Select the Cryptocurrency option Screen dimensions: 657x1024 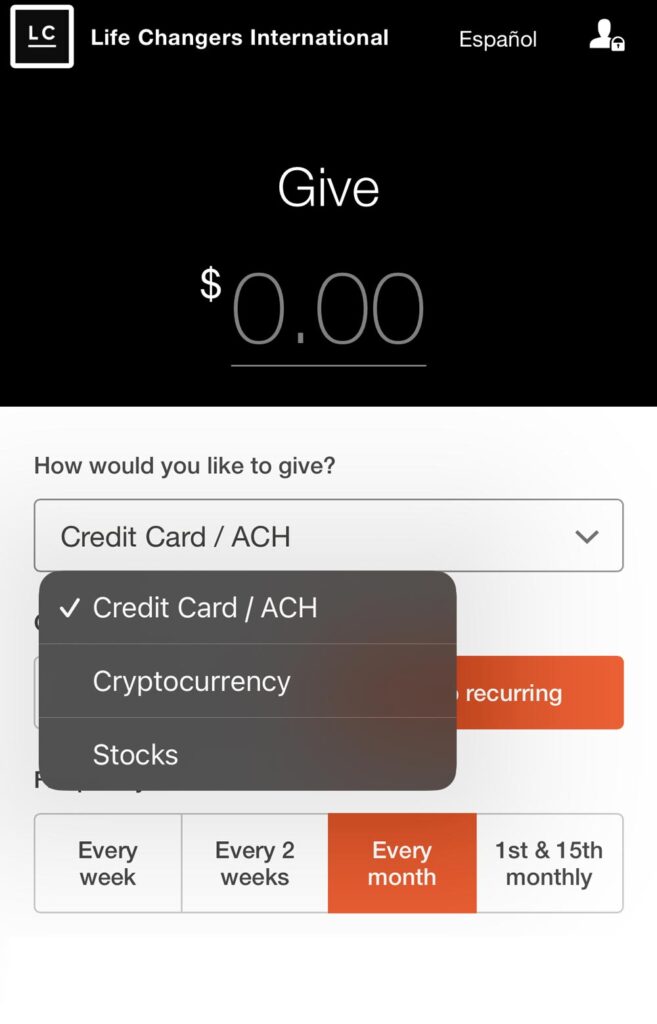[x=192, y=681]
